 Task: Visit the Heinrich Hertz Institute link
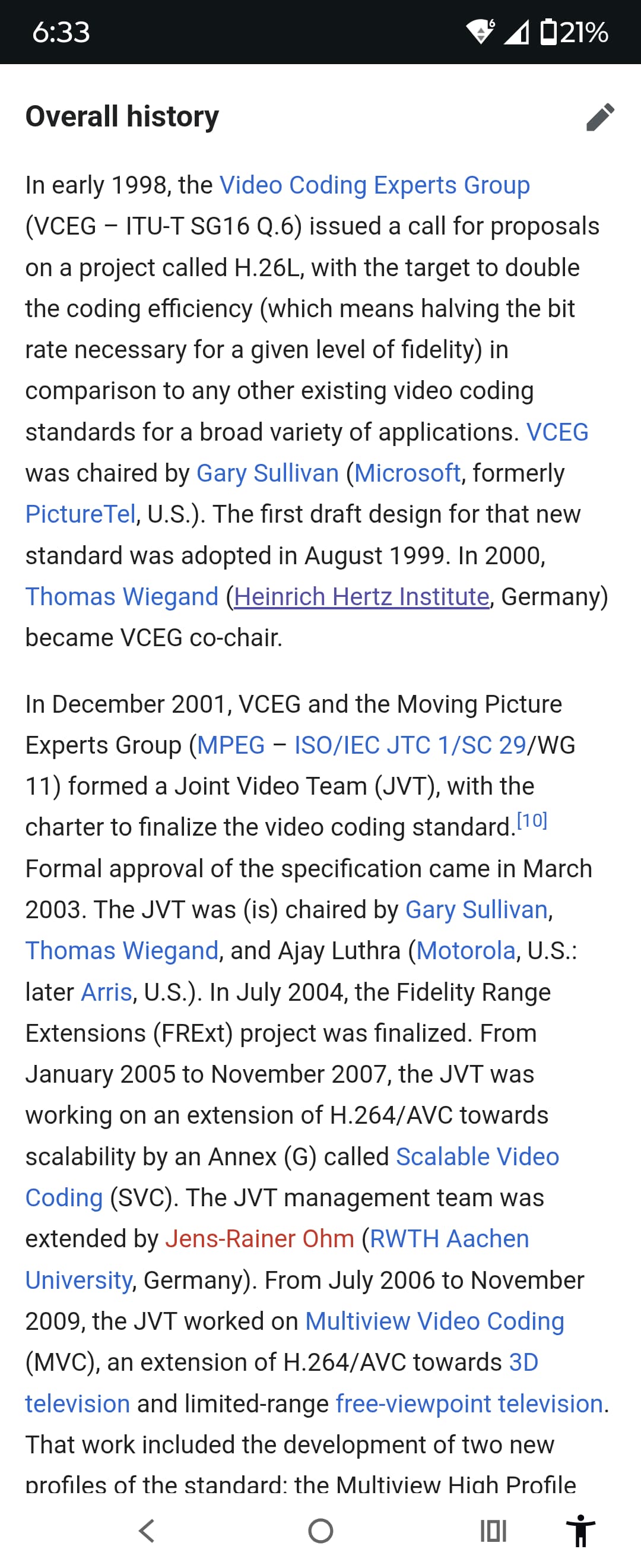click(361, 596)
